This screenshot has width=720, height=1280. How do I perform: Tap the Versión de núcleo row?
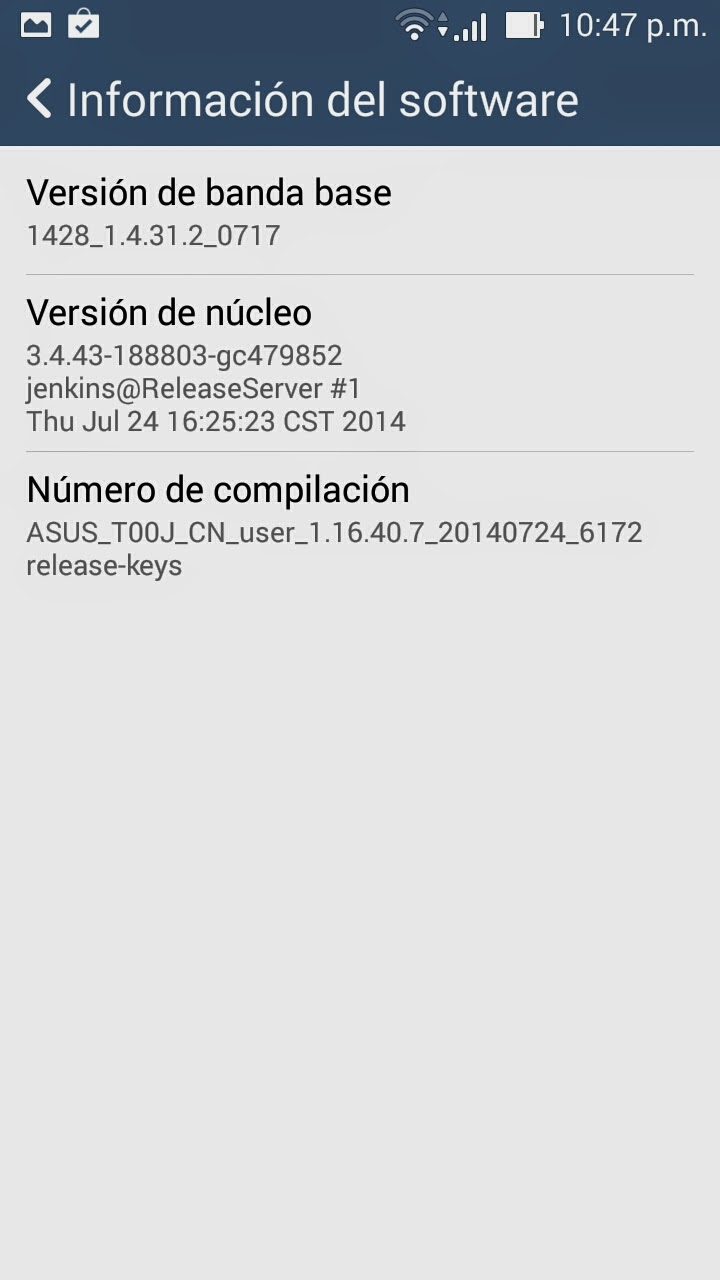360,363
